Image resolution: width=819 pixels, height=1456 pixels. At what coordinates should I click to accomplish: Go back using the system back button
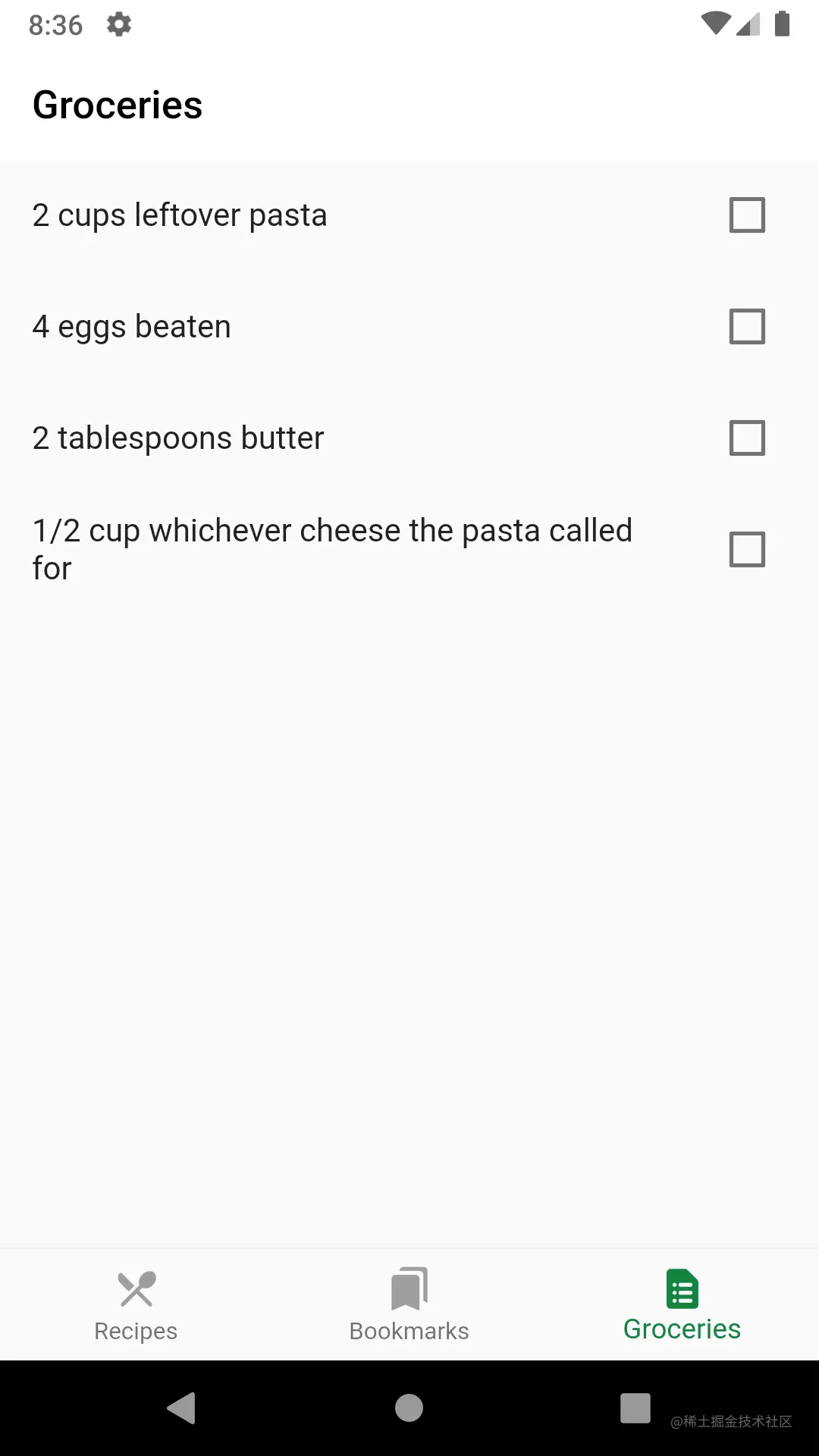pyautogui.click(x=182, y=1408)
